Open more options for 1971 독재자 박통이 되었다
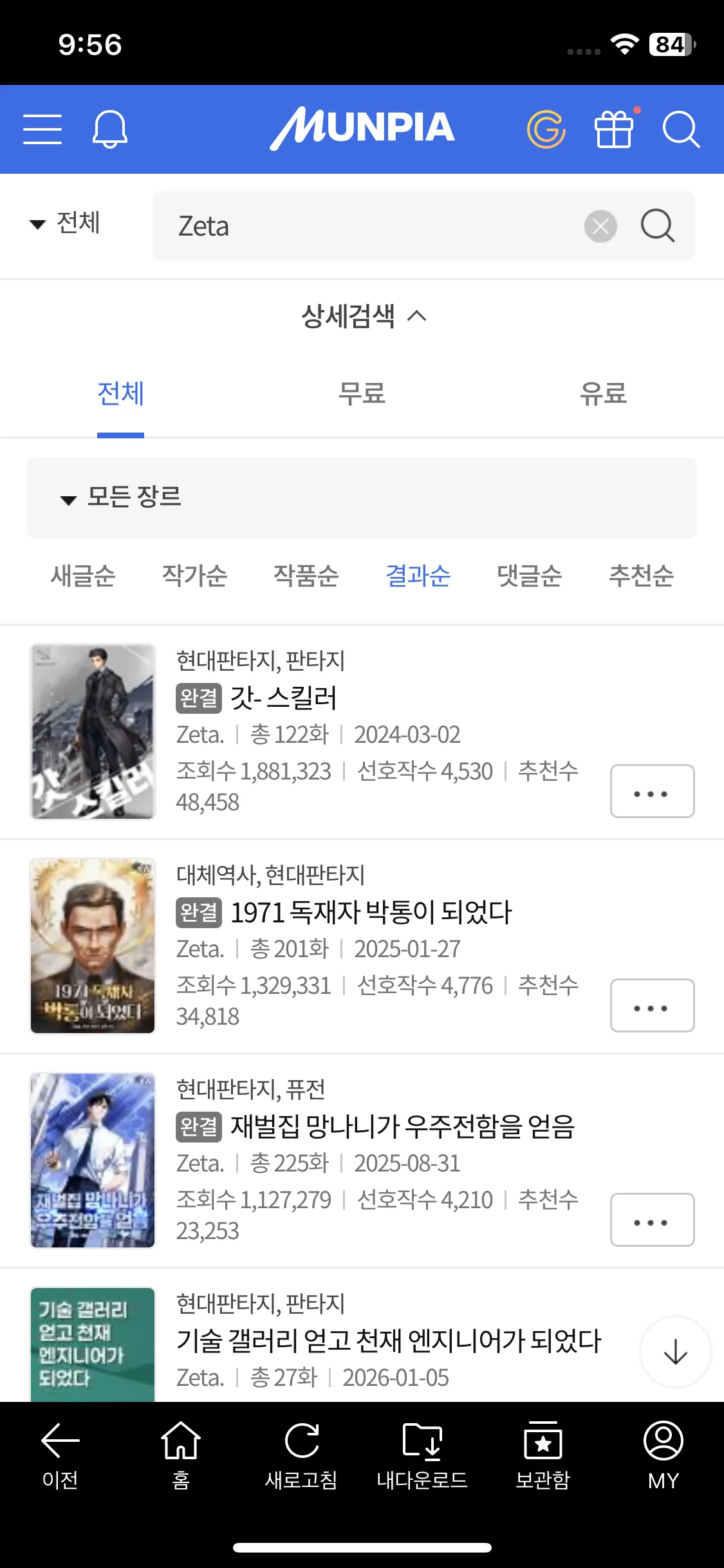The image size is (724, 1568). pyautogui.click(x=652, y=1005)
